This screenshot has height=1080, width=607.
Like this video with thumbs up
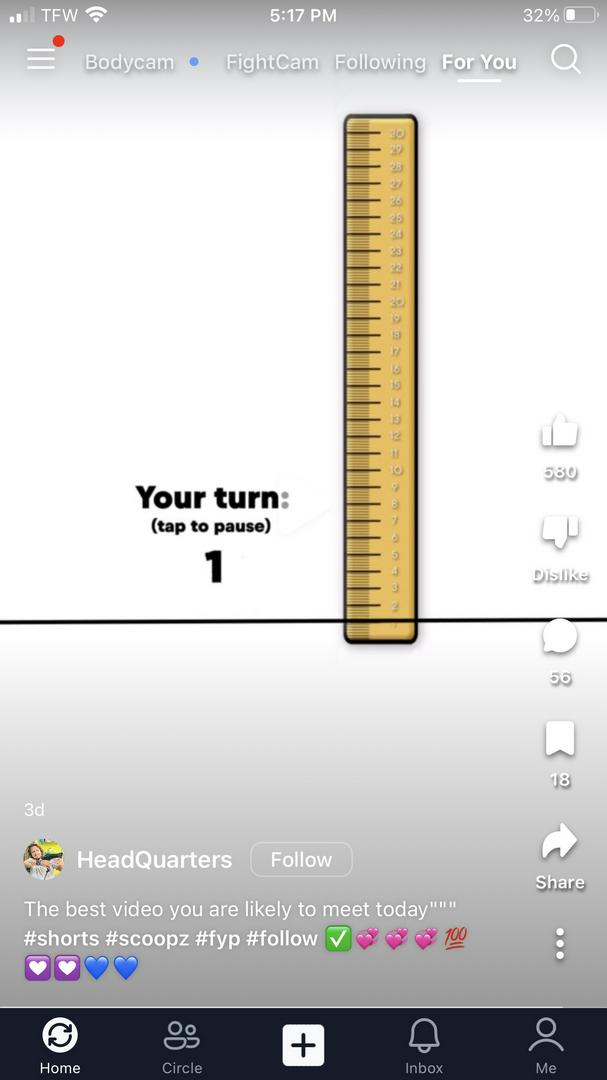(x=559, y=432)
